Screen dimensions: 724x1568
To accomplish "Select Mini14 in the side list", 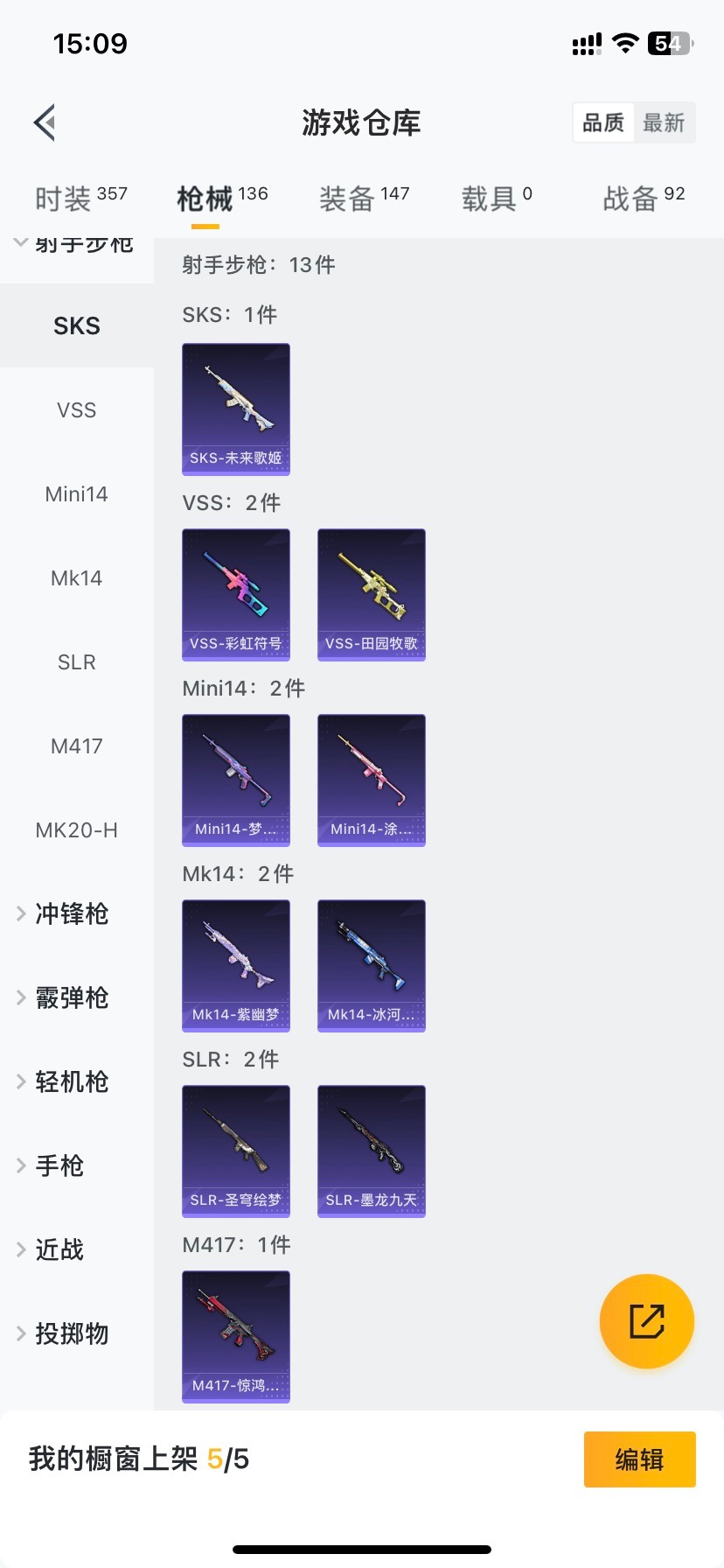I will point(77,493).
